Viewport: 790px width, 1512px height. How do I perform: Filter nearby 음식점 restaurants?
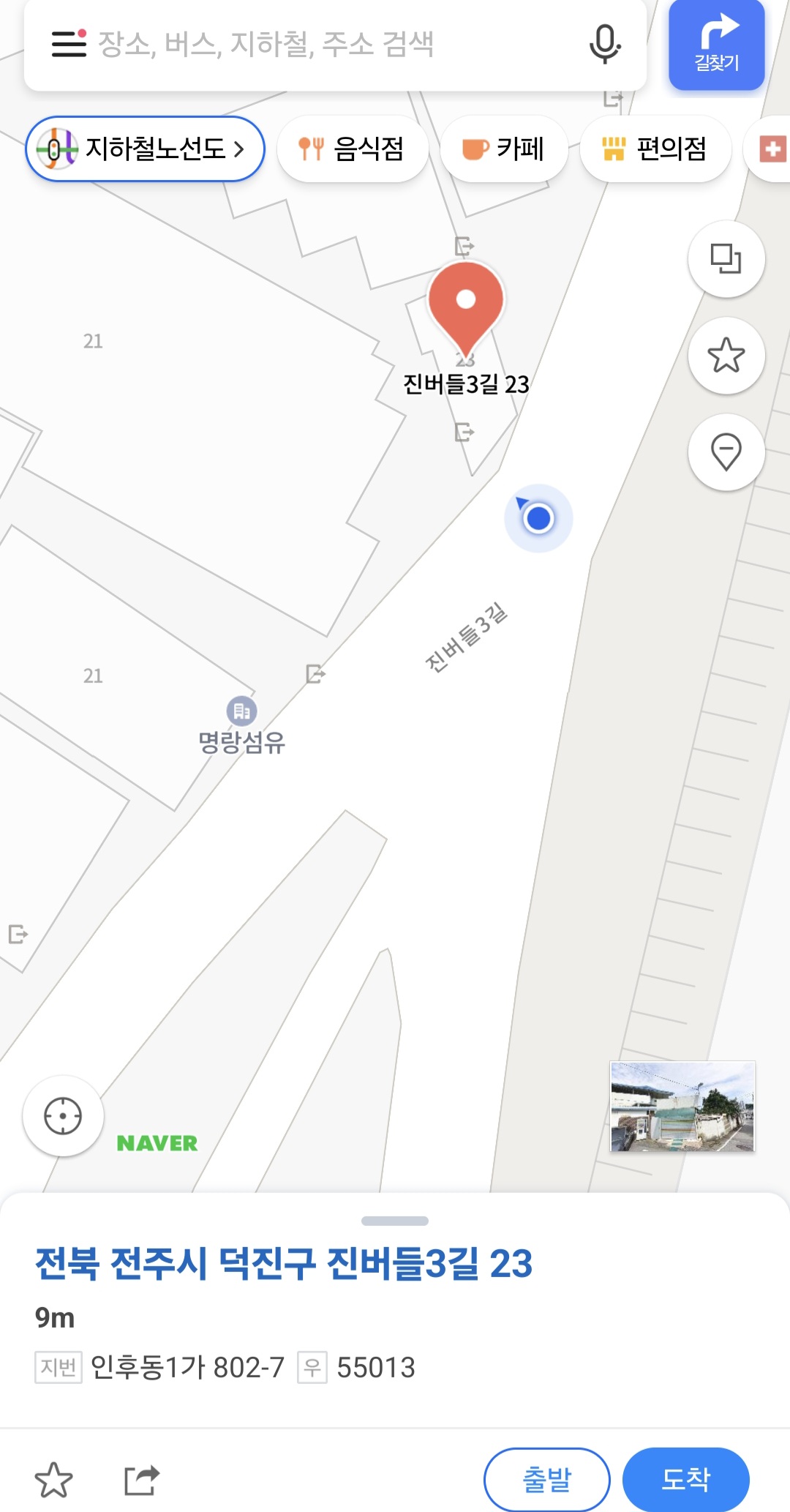(352, 149)
